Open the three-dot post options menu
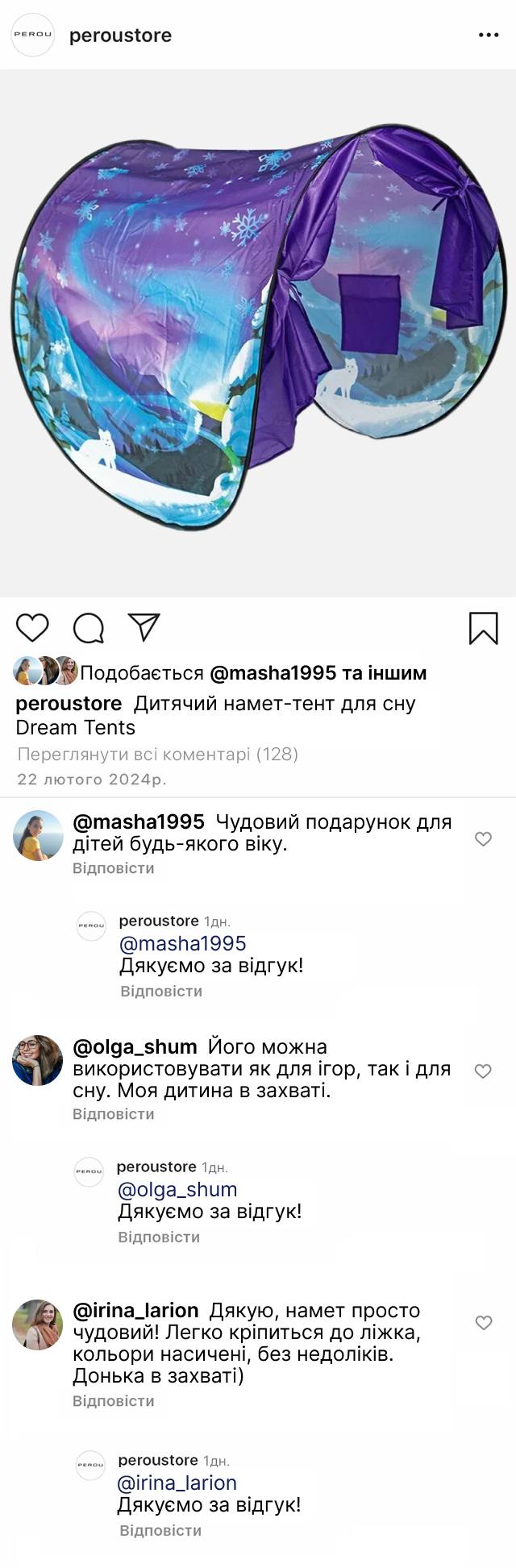This screenshot has height=1568, width=516. click(x=489, y=35)
